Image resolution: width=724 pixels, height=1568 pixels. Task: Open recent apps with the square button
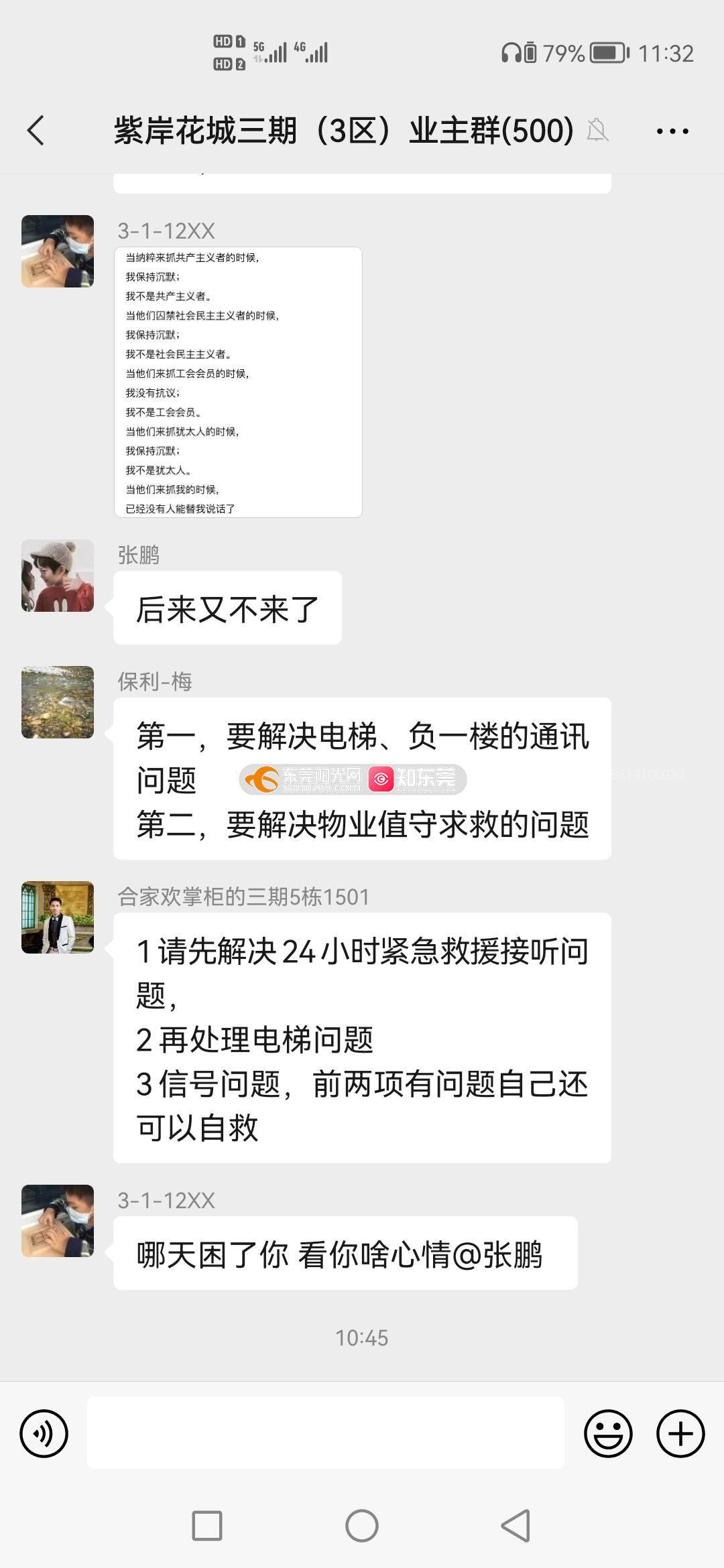(207, 1526)
